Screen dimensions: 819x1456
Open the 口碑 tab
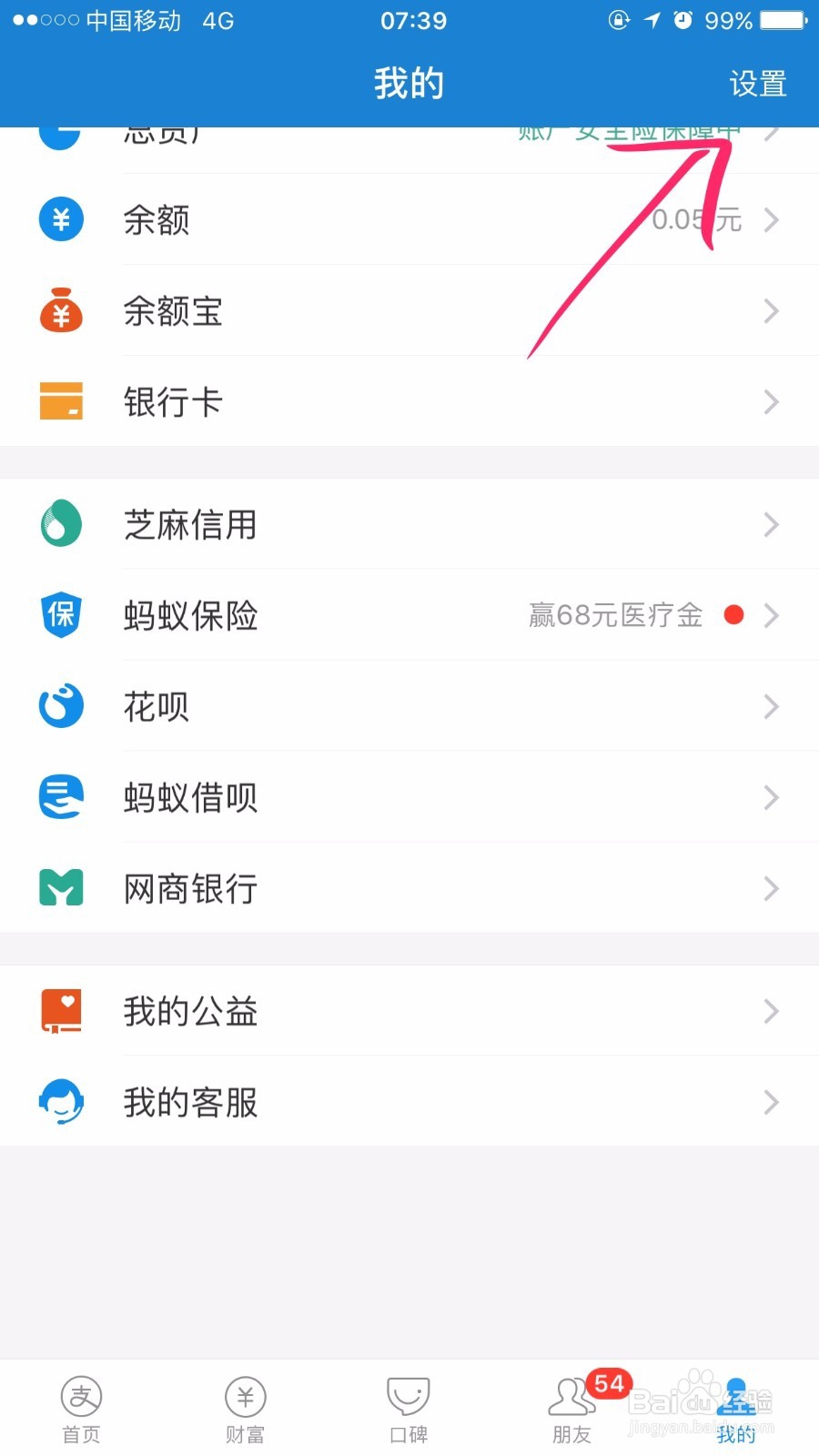point(408,1406)
